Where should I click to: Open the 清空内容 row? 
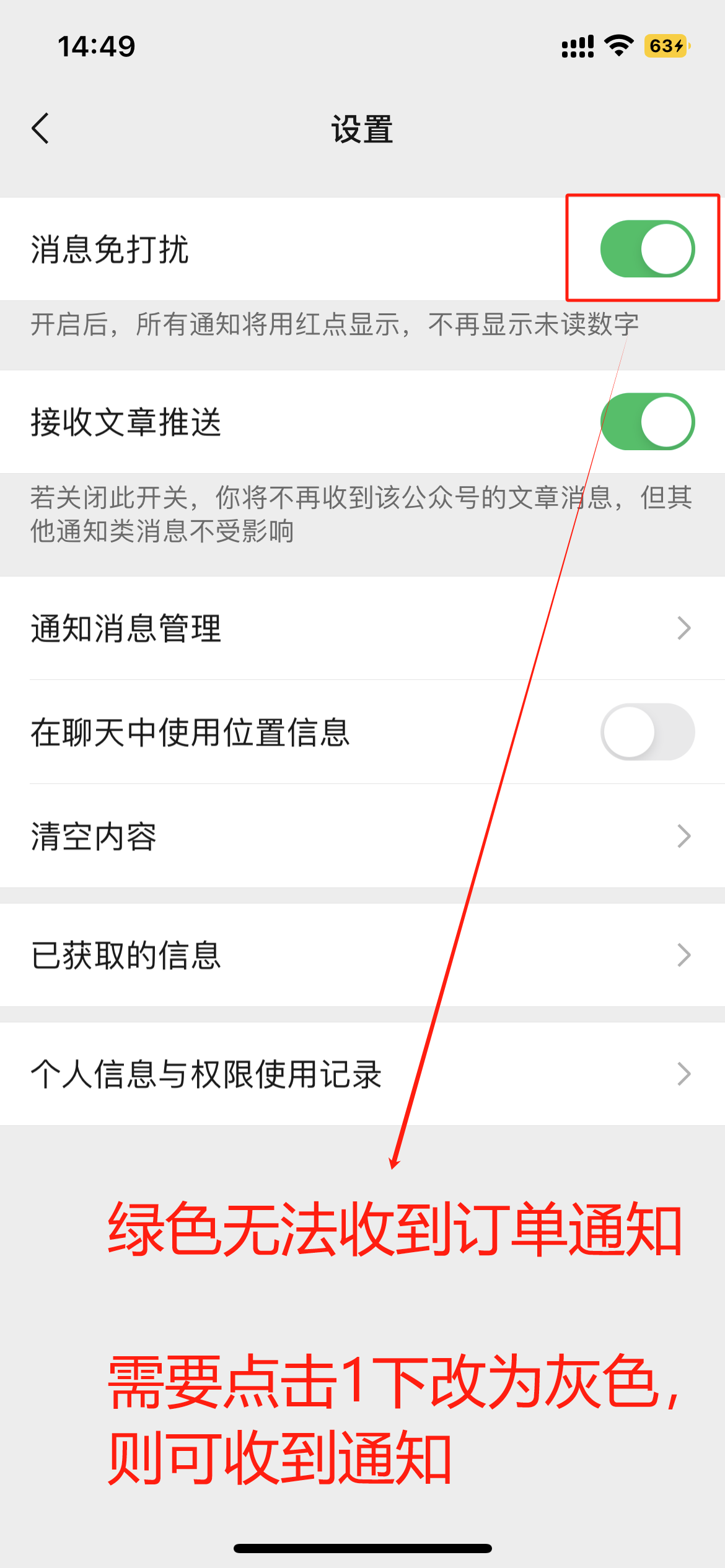[x=362, y=836]
